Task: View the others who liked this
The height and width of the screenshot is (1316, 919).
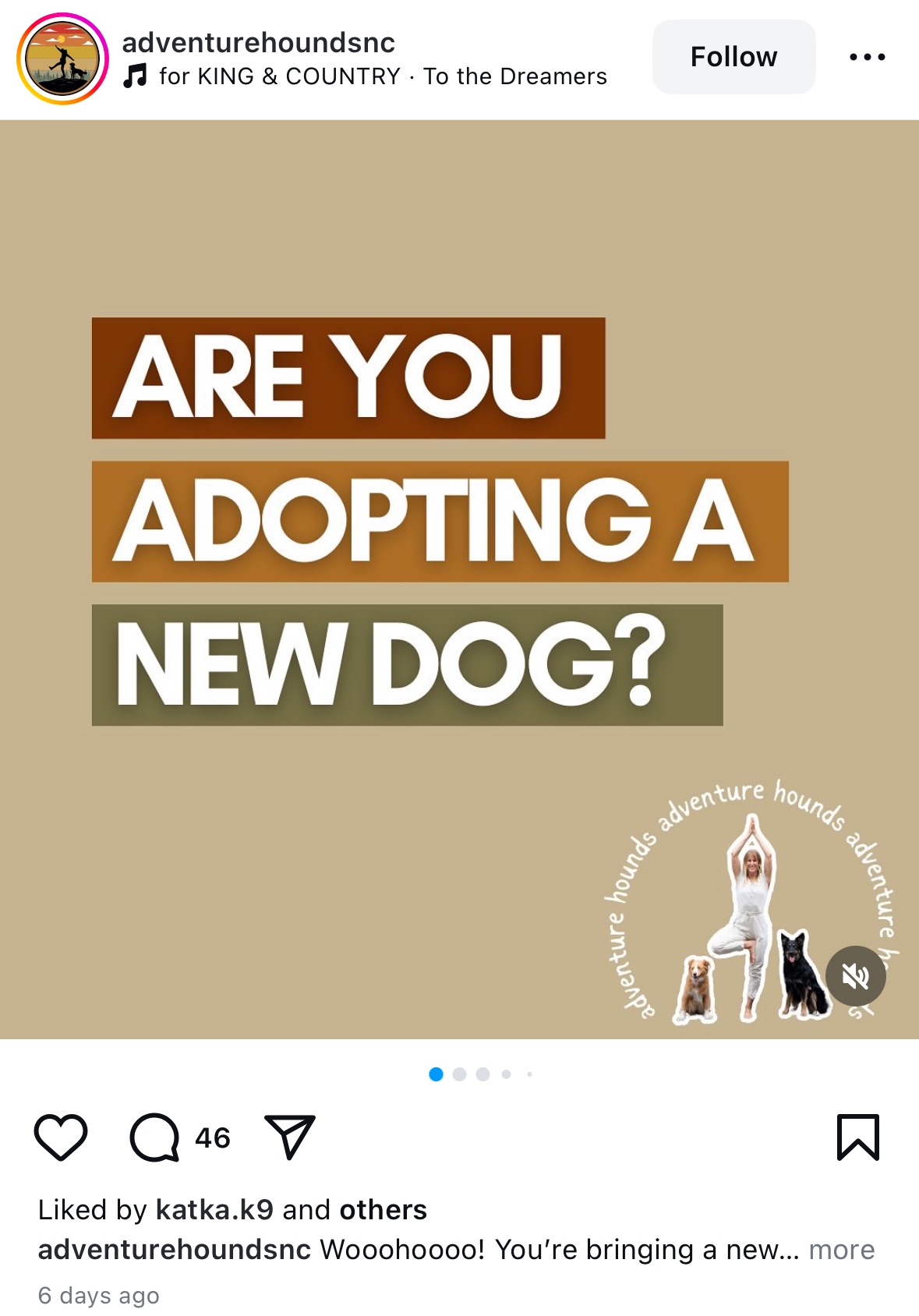Action: tap(383, 1209)
